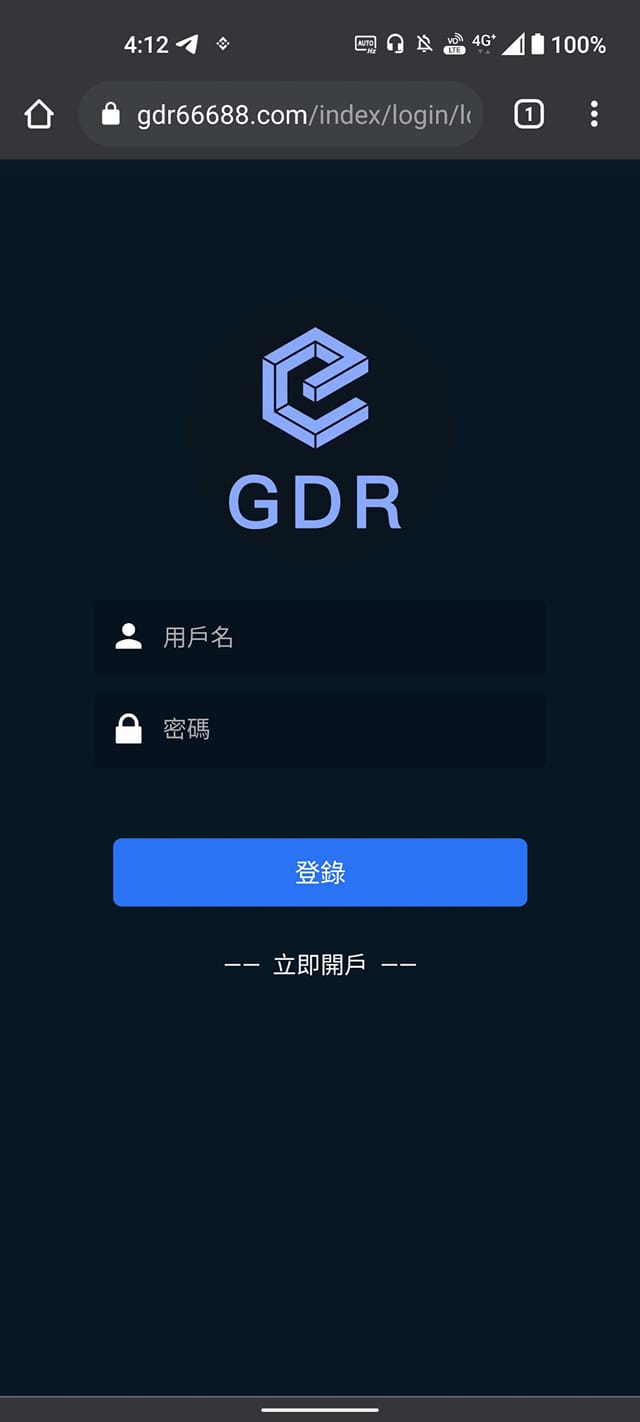Focus the URL address bar
This screenshot has height=1422, width=640.
pyautogui.click(x=300, y=115)
